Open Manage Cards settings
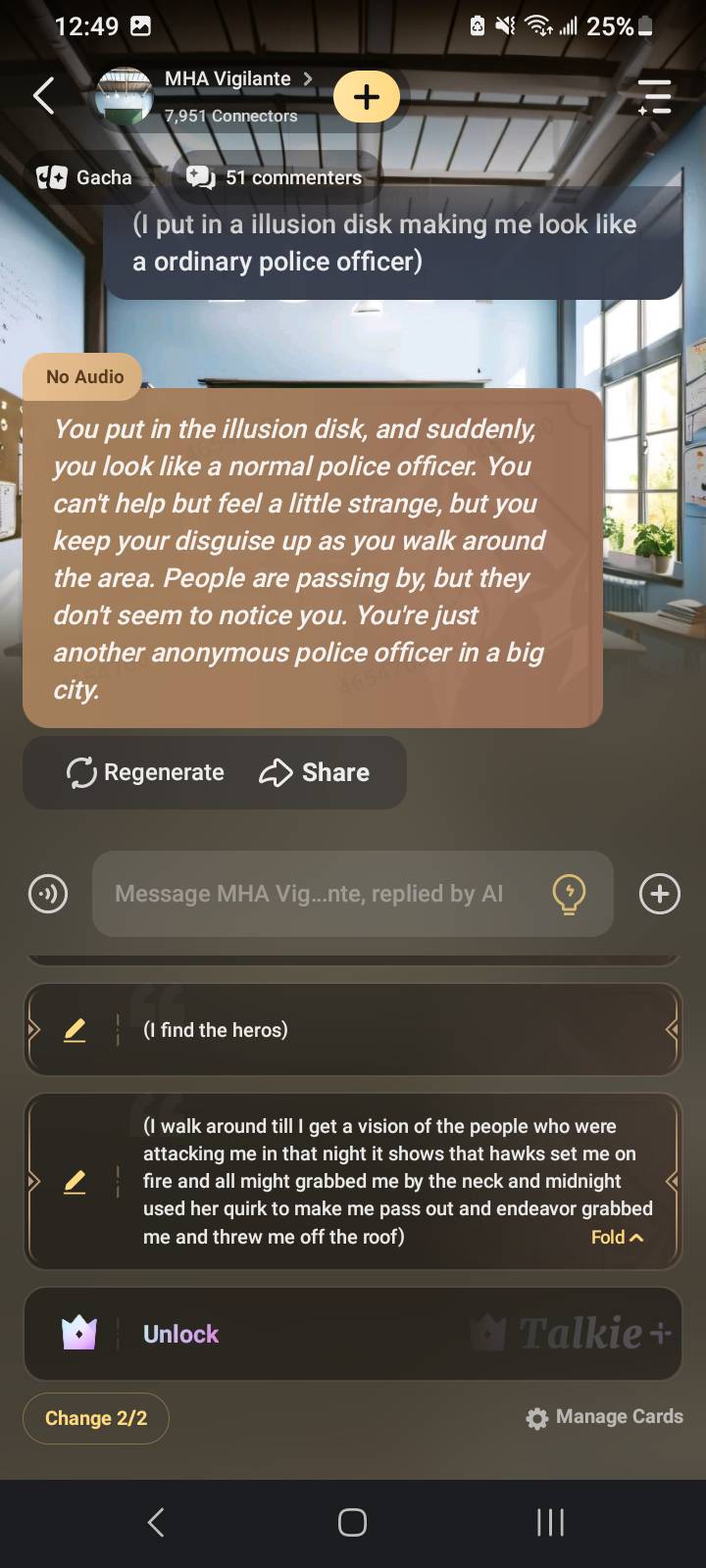Viewport: 706px width, 1568px height. 605,1417
